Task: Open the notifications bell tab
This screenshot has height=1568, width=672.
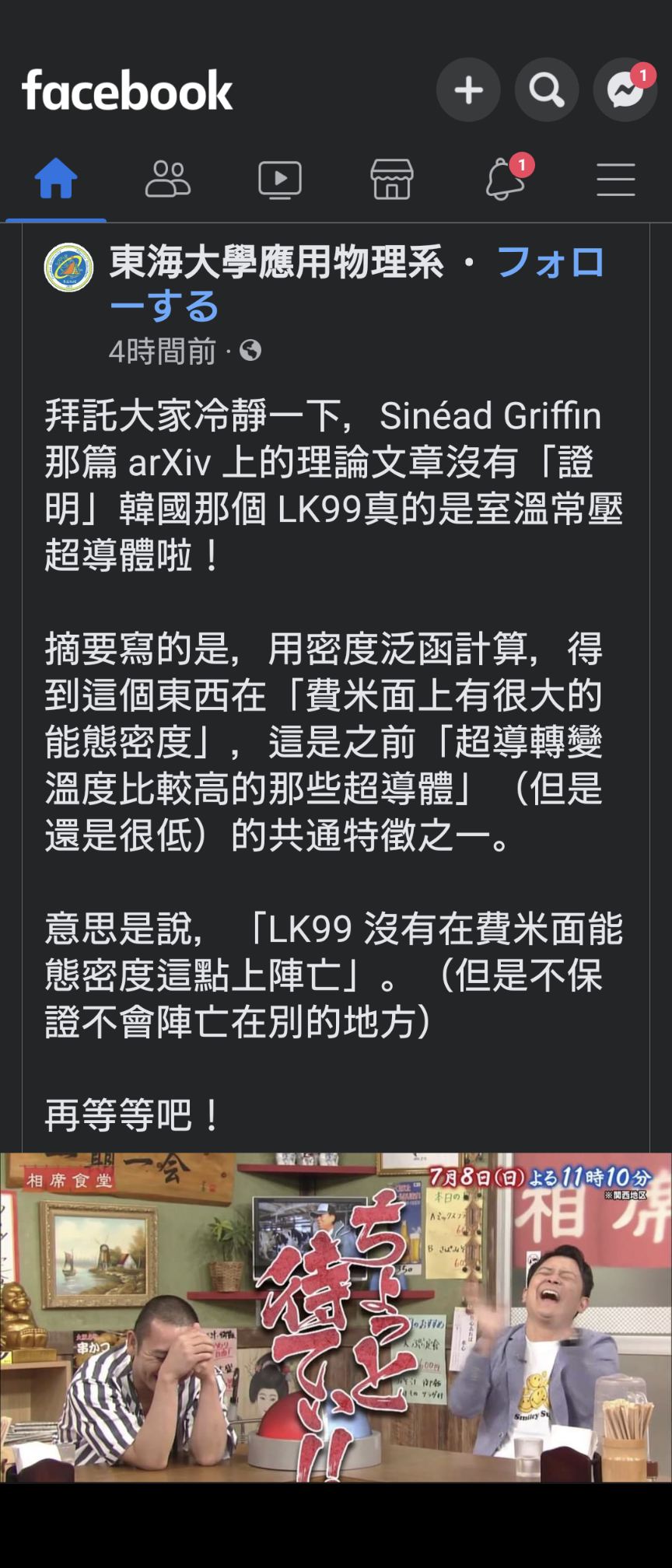Action: (x=504, y=180)
